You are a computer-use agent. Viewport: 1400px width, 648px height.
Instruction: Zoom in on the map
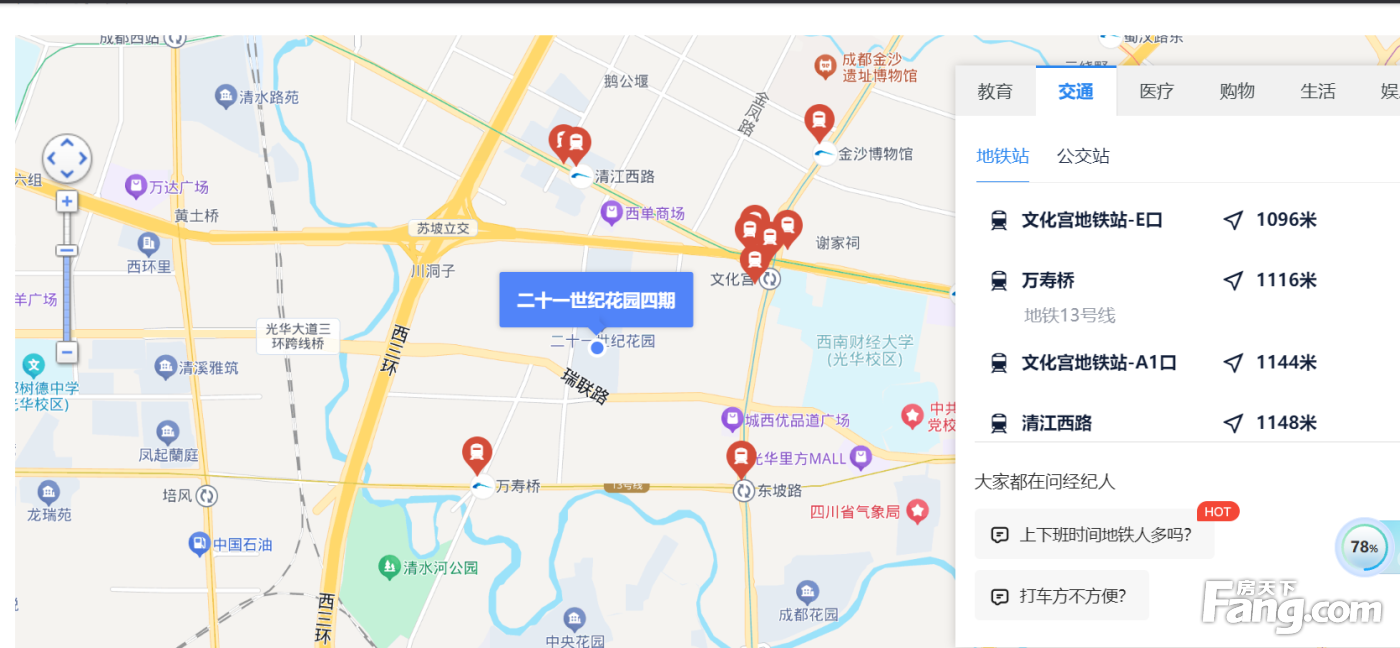[x=67, y=202]
